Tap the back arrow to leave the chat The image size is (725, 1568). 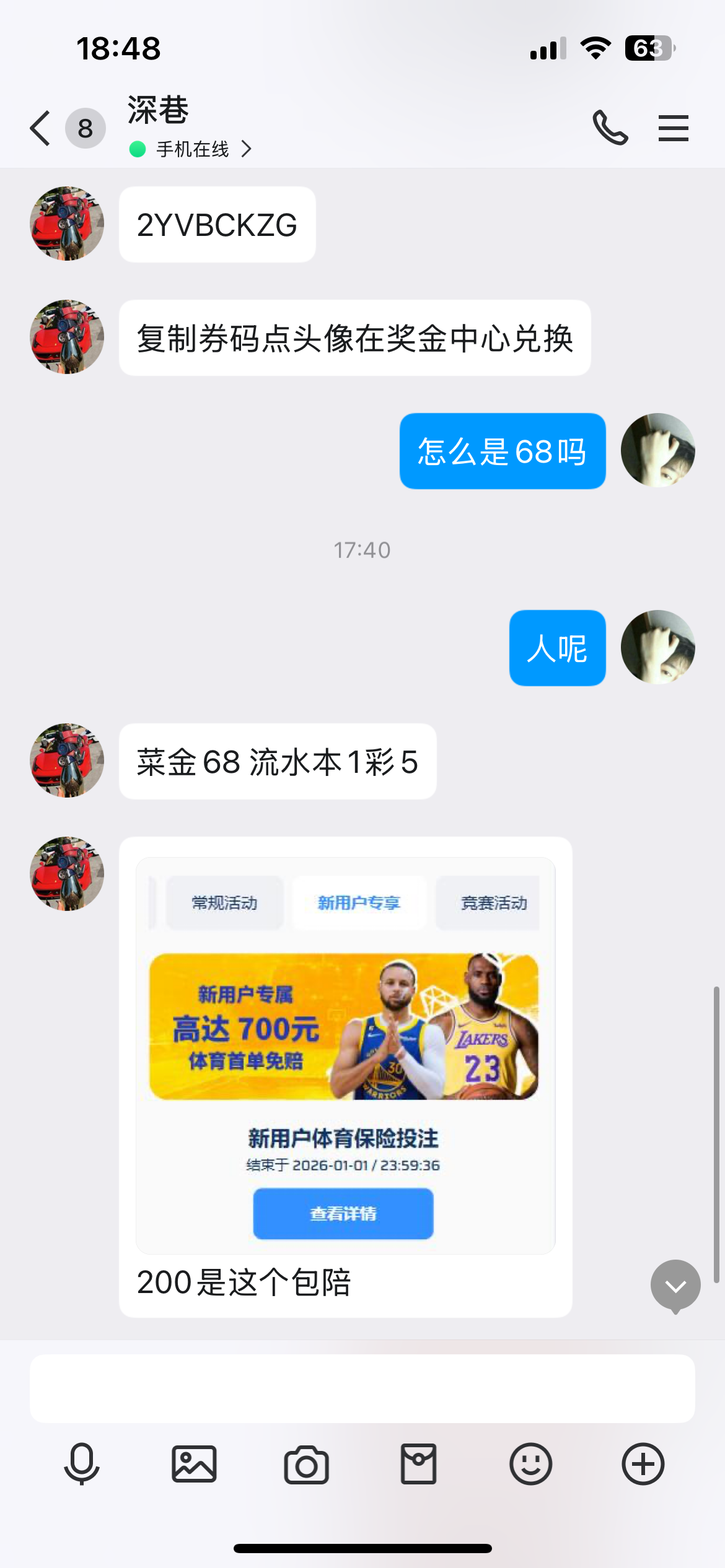point(40,128)
